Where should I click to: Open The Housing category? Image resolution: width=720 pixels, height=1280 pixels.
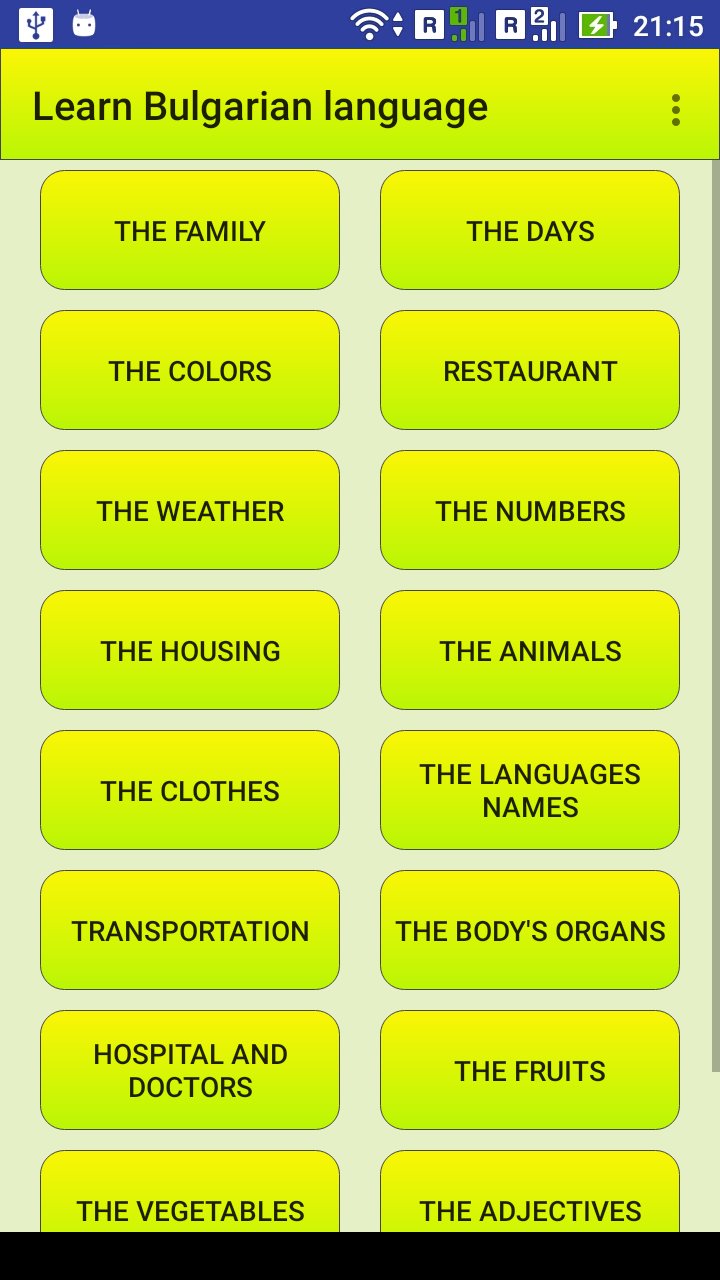coord(190,651)
